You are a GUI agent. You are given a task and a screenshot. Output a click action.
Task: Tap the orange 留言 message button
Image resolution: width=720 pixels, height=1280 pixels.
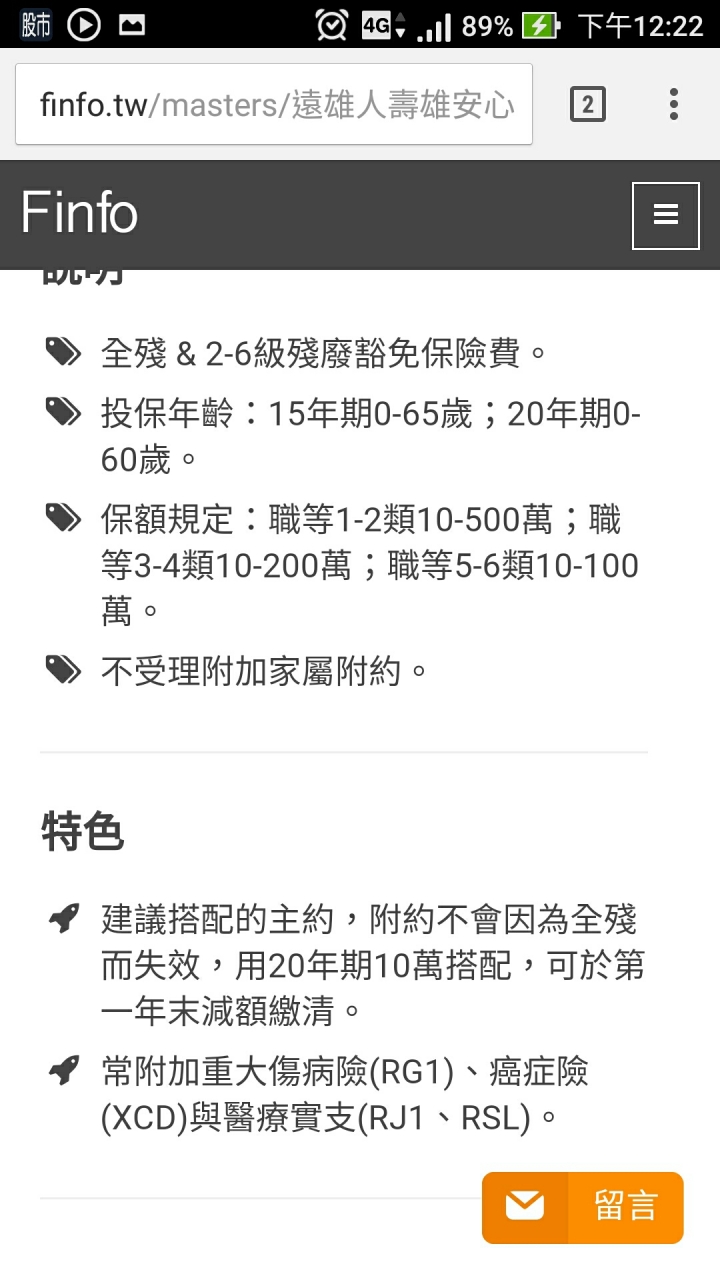[x=582, y=1207]
